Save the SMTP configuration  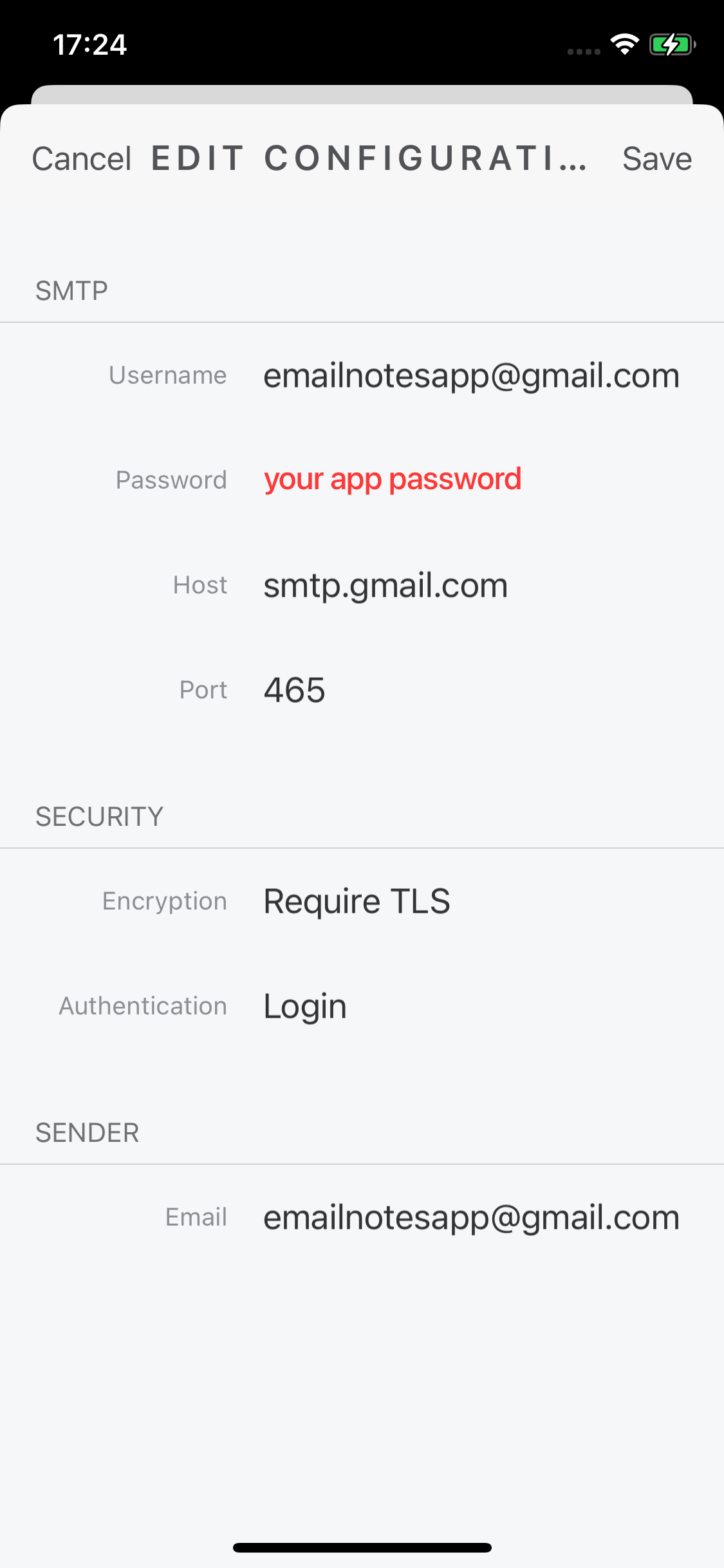656,158
